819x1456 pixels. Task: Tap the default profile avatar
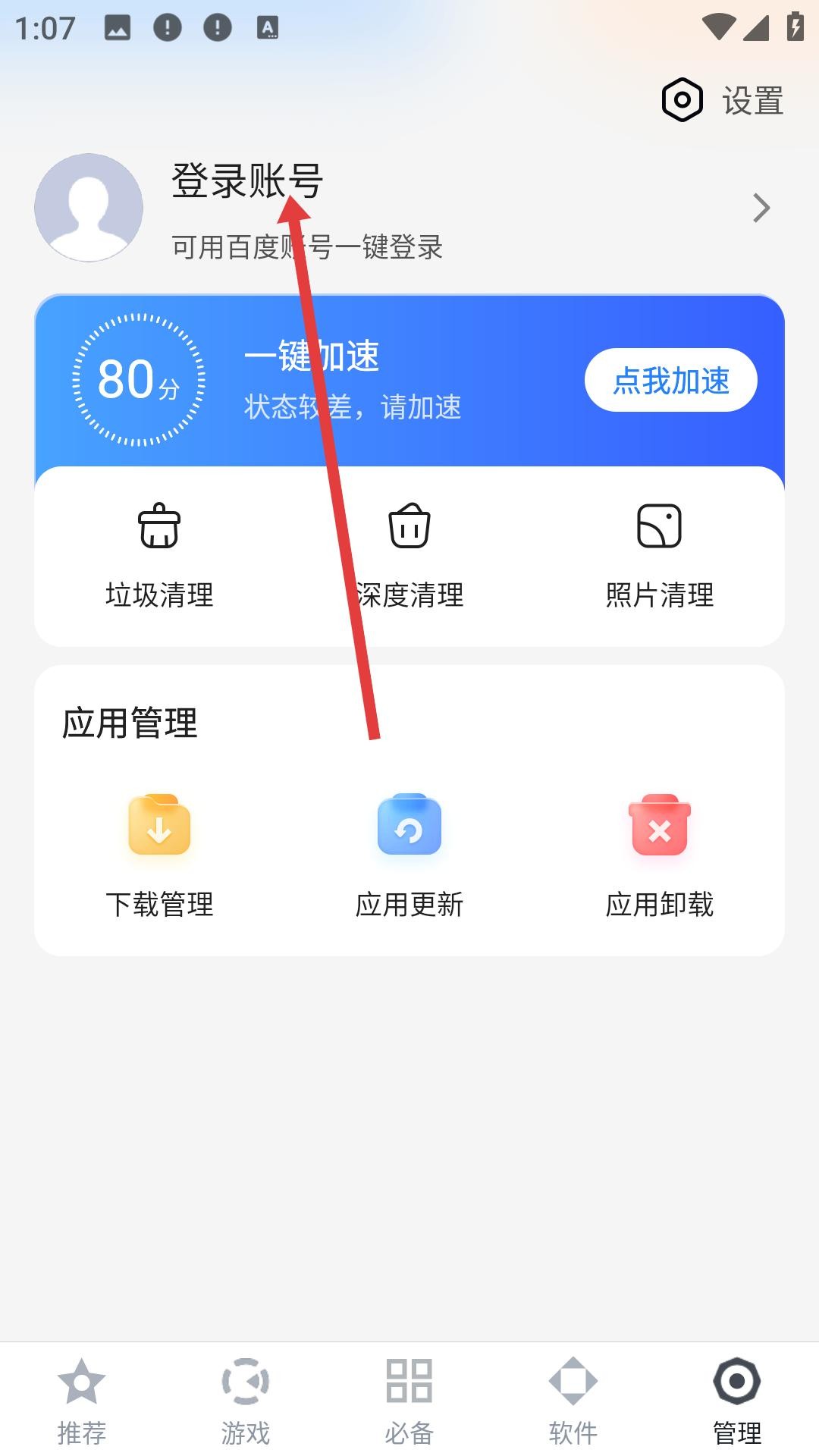click(89, 208)
